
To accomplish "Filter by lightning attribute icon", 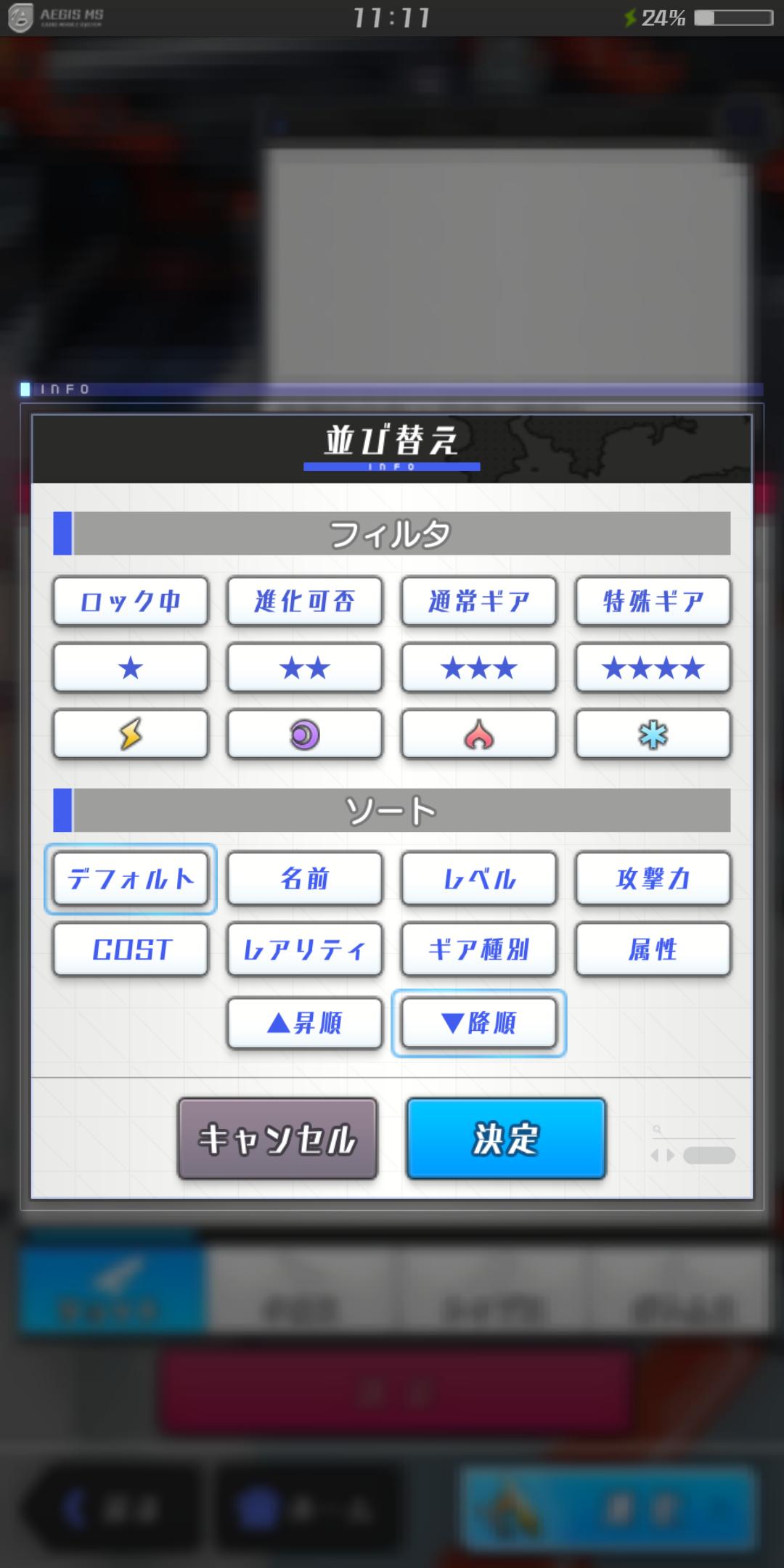I will 131,735.
